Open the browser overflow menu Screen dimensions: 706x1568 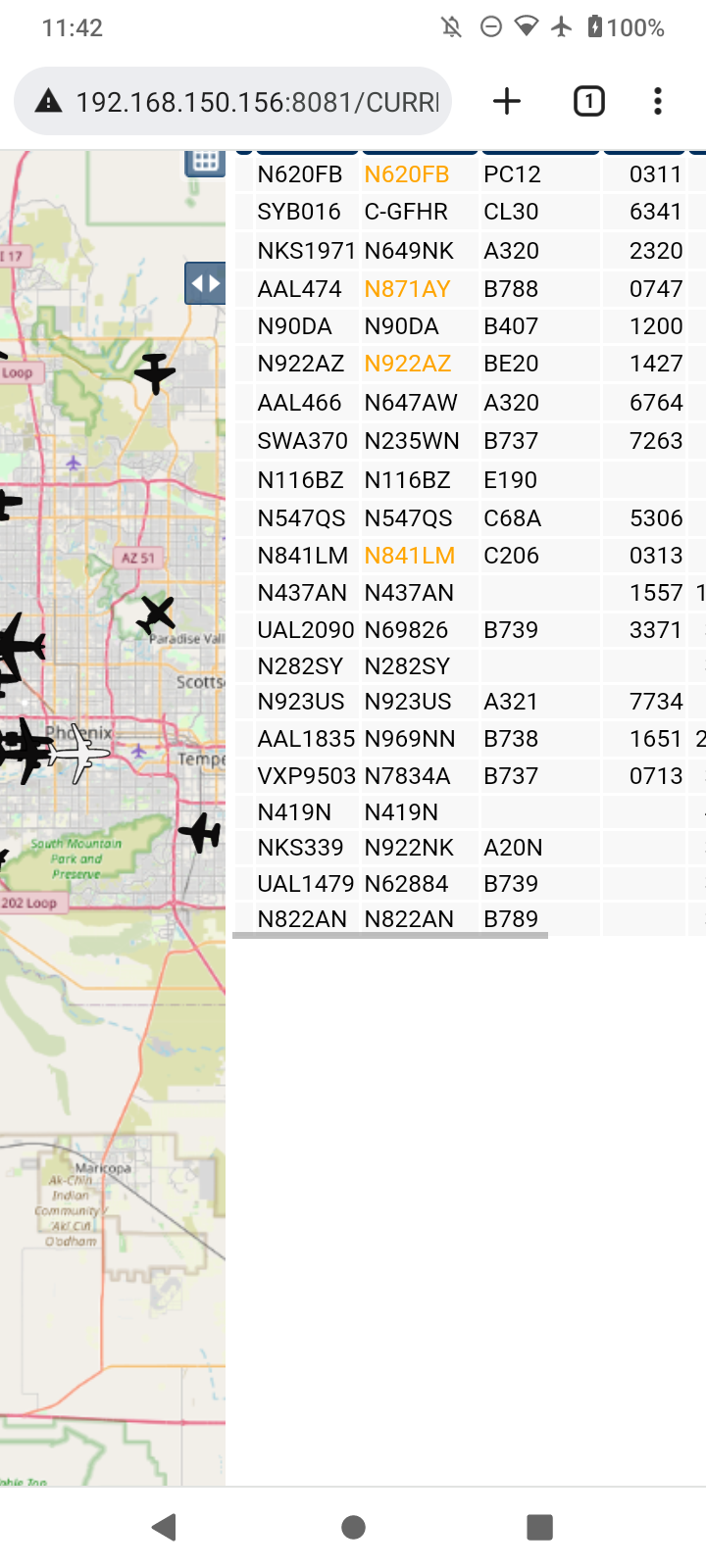(658, 101)
